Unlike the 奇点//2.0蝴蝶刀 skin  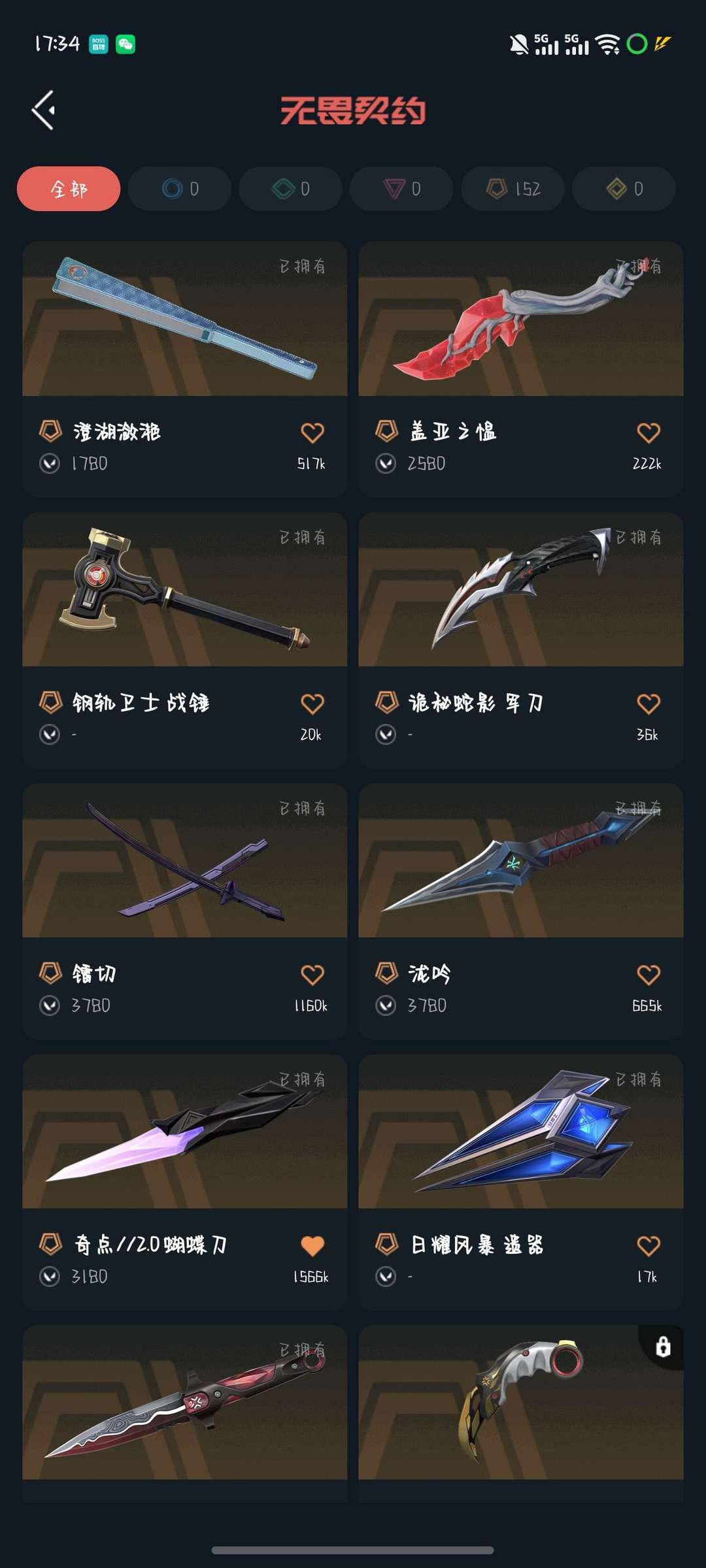coord(312,1246)
